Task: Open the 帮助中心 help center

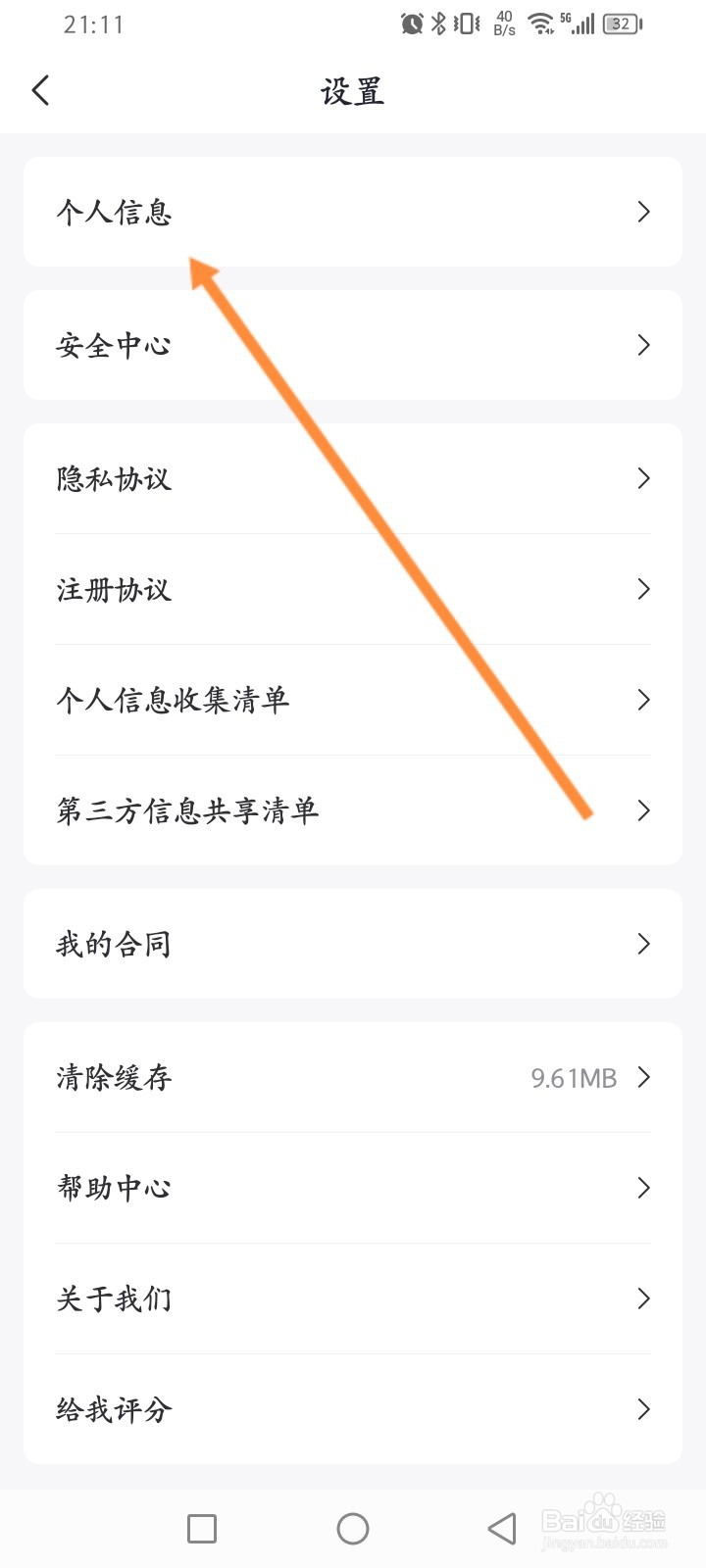Action: pyautogui.click(x=353, y=1188)
